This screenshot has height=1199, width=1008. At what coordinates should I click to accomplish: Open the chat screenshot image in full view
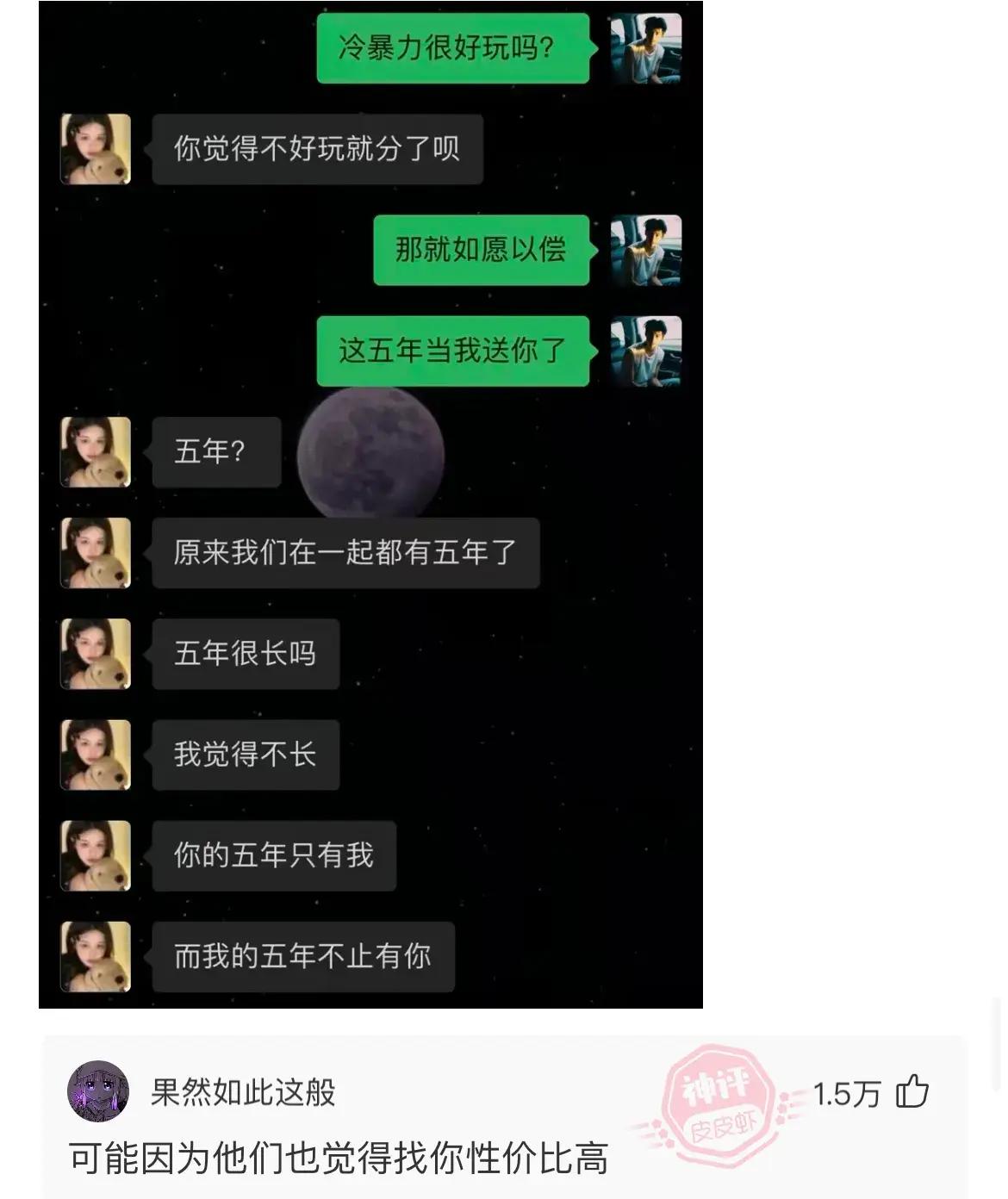click(x=370, y=505)
